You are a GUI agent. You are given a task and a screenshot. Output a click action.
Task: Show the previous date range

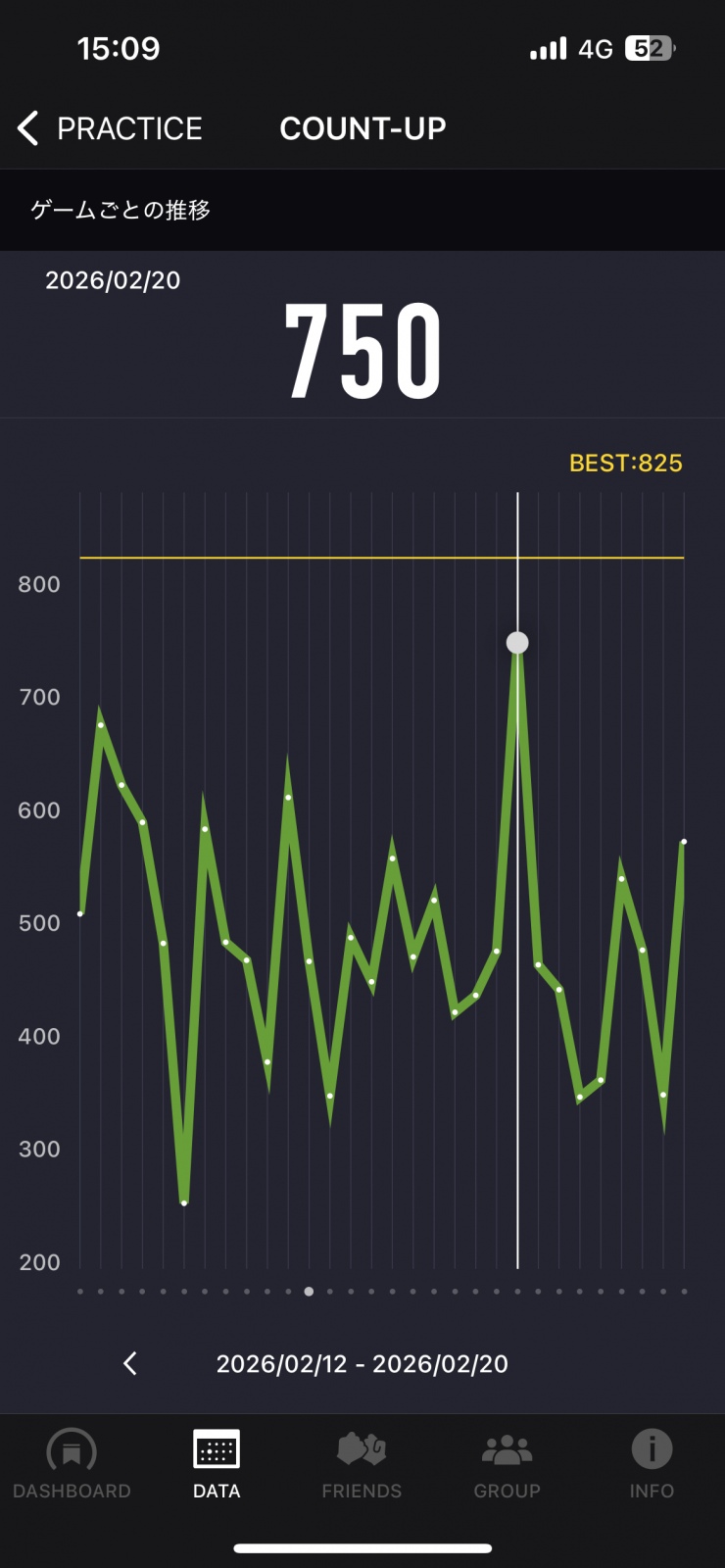coord(130,1363)
